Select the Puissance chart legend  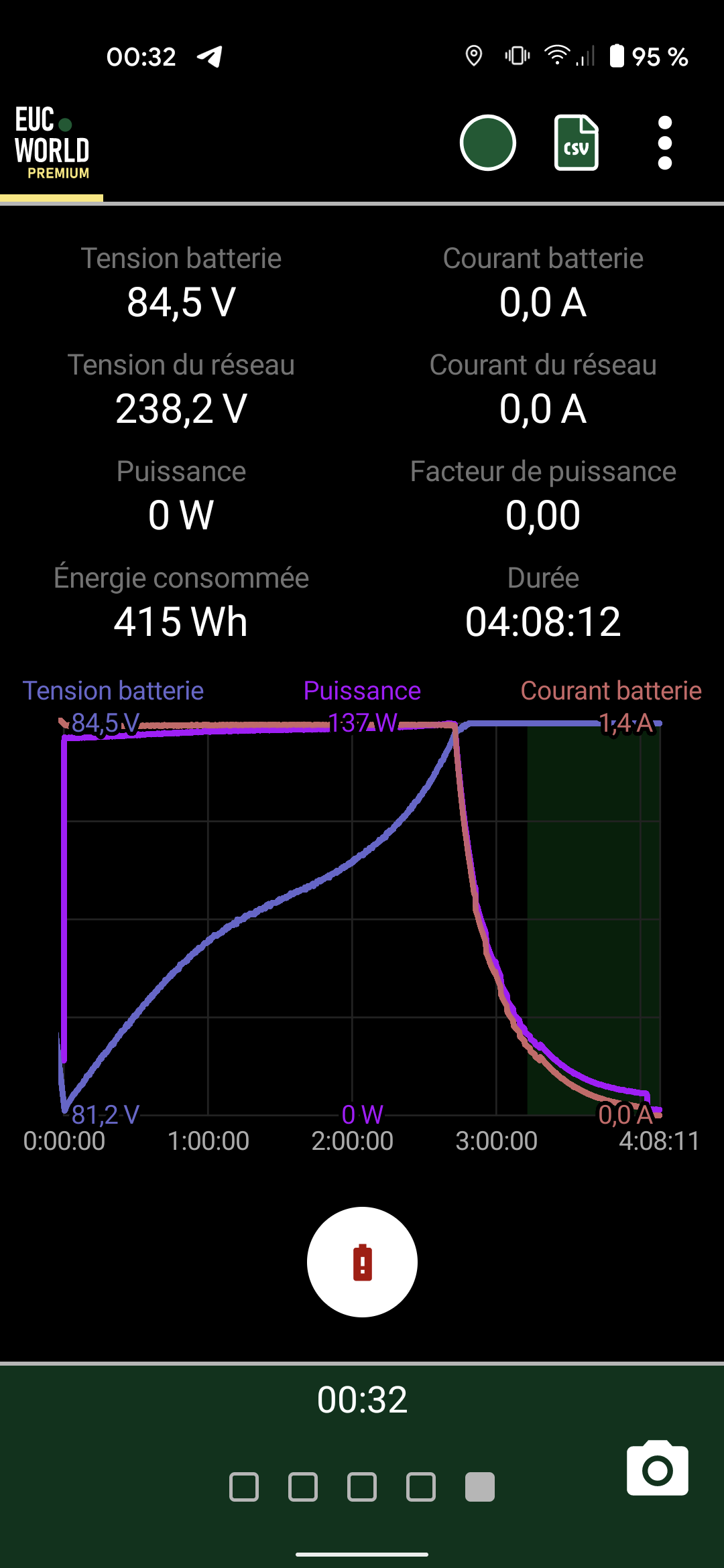362,691
